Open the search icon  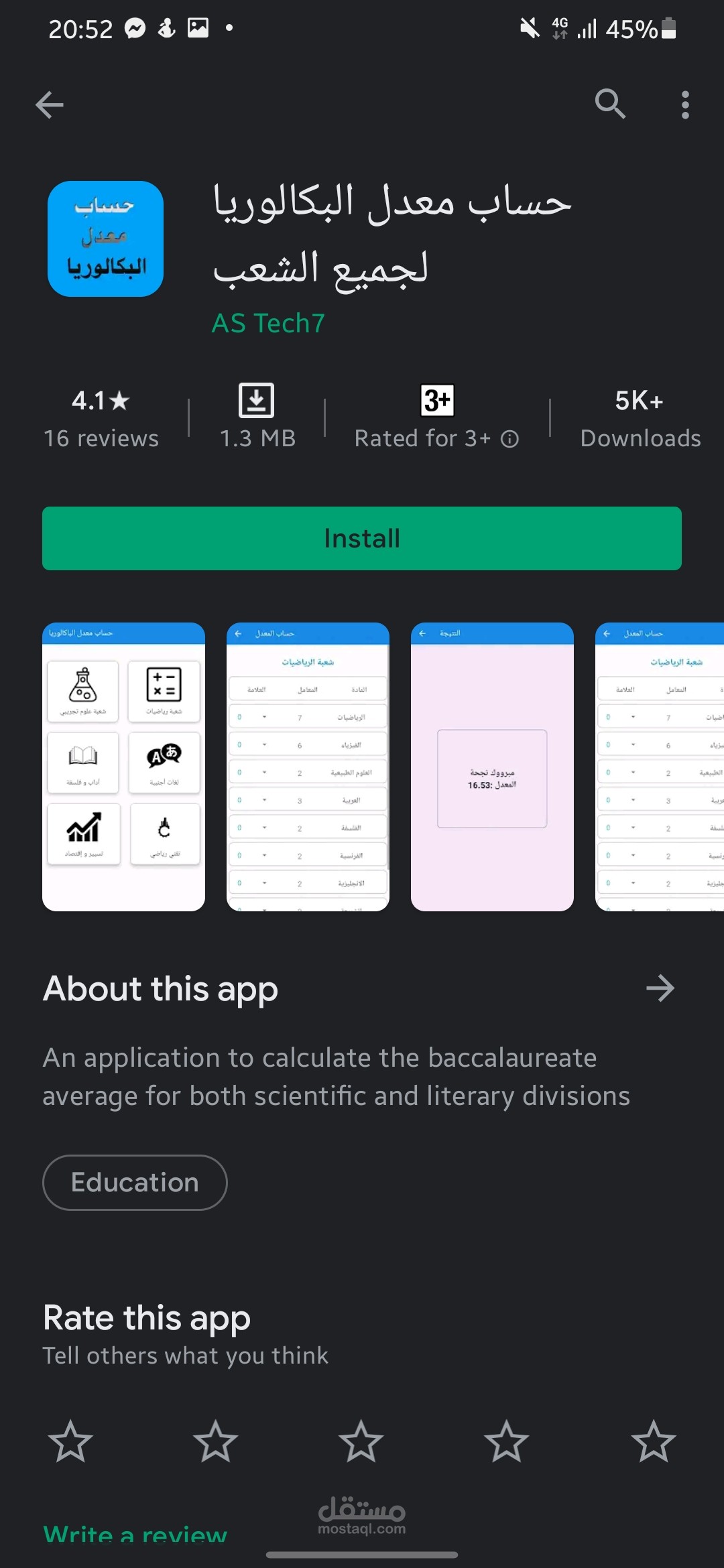(610, 104)
